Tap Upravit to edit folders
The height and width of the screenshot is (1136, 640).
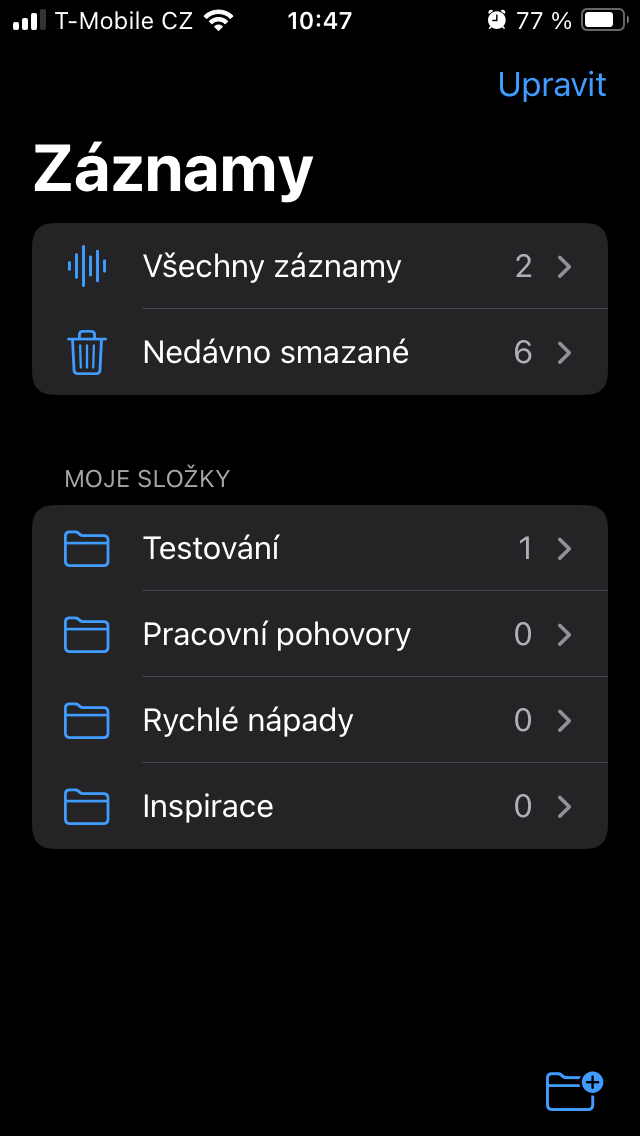(x=551, y=84)
